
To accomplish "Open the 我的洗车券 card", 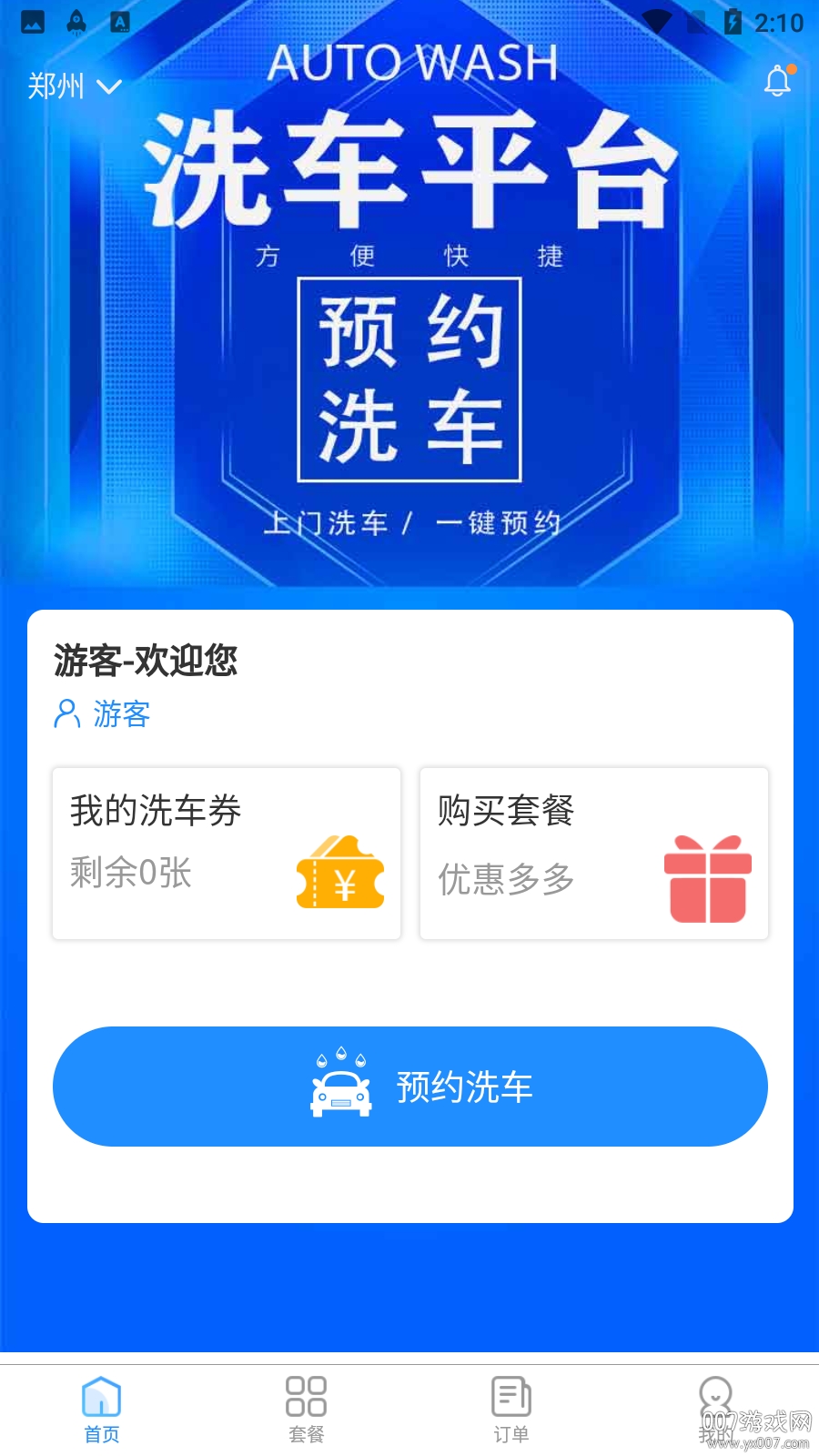I will click(x=226, y=852).
